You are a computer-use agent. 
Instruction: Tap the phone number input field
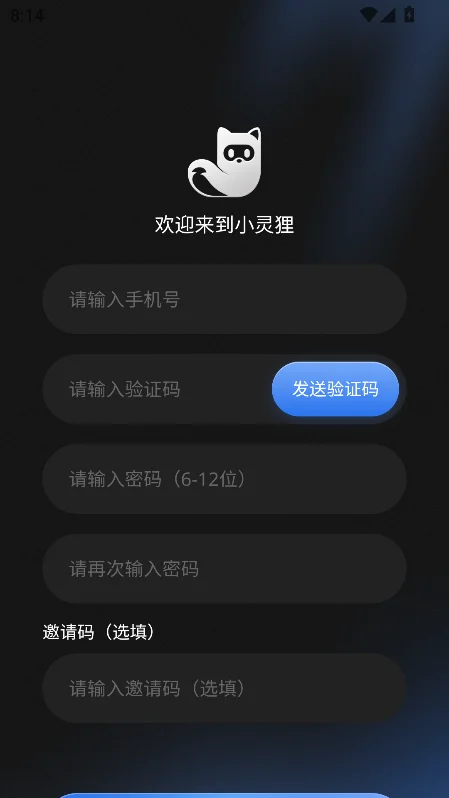224,299
